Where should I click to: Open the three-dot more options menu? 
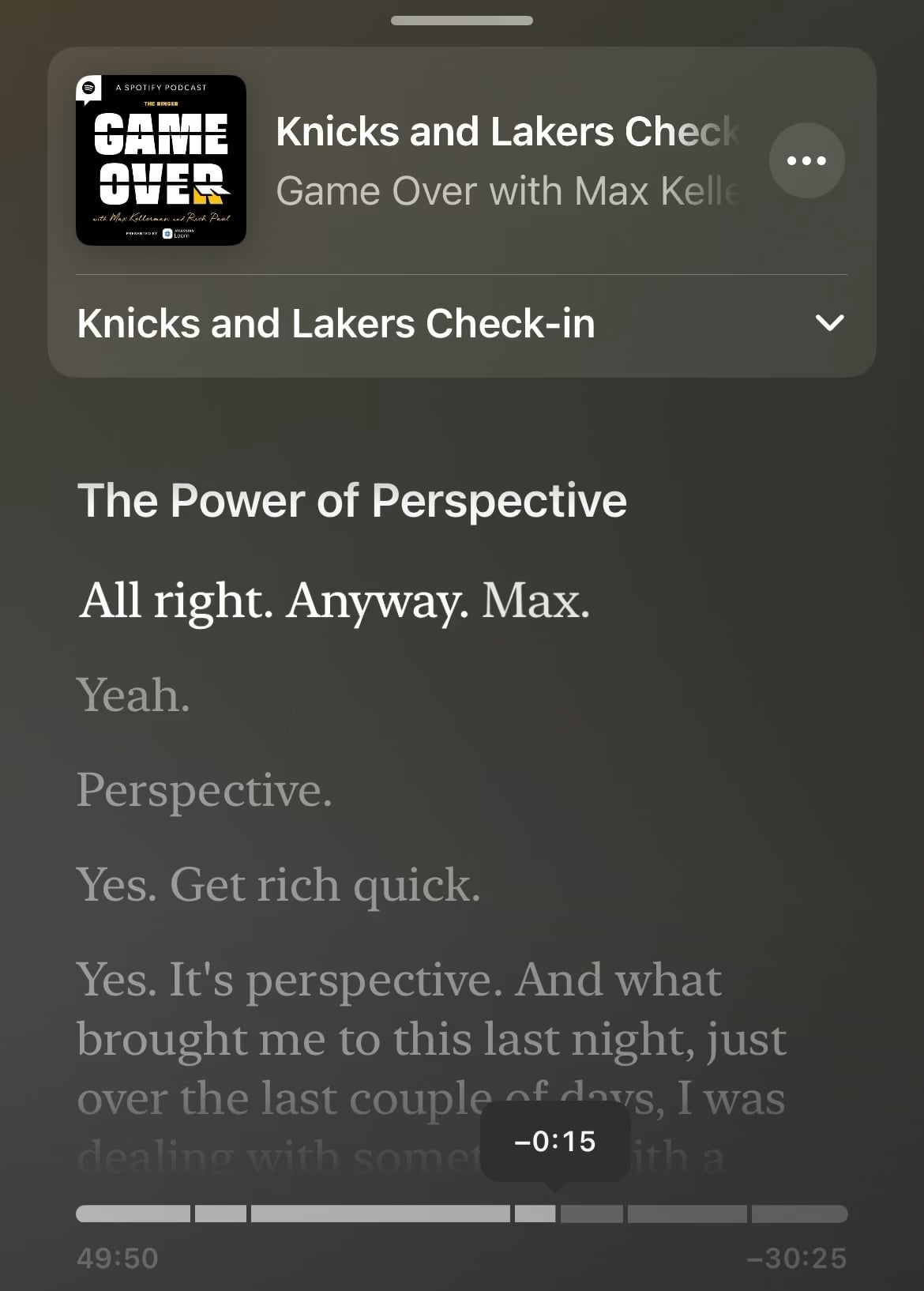(x=806, y=160)
